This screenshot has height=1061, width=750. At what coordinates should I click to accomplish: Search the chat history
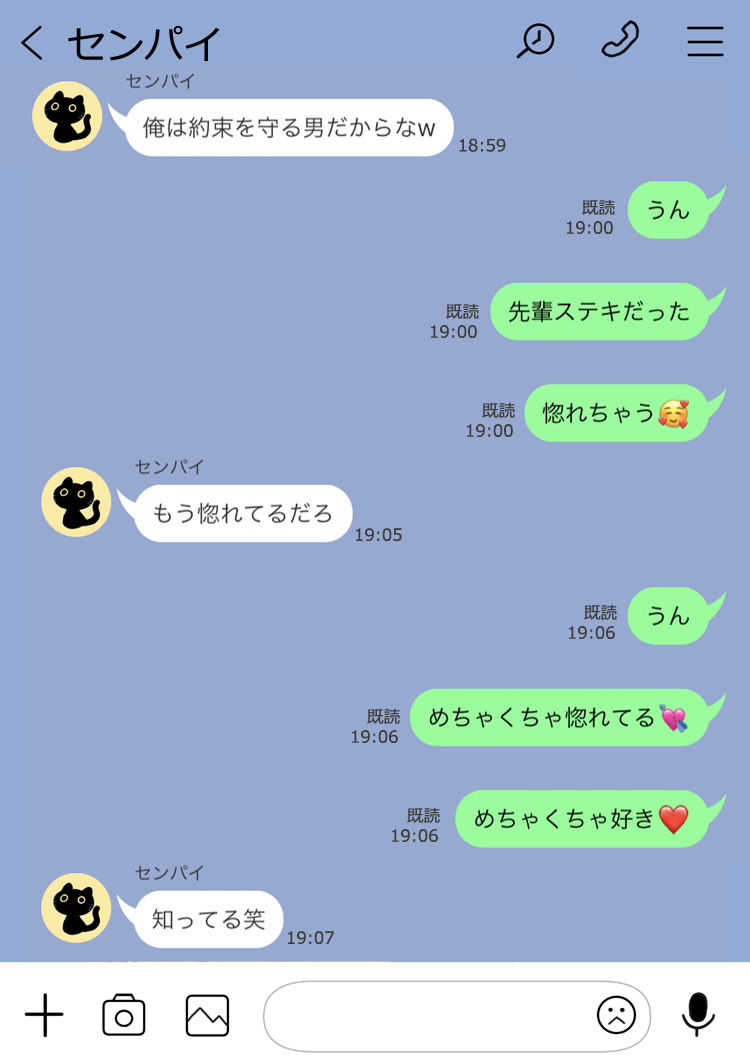pos(536,41)
